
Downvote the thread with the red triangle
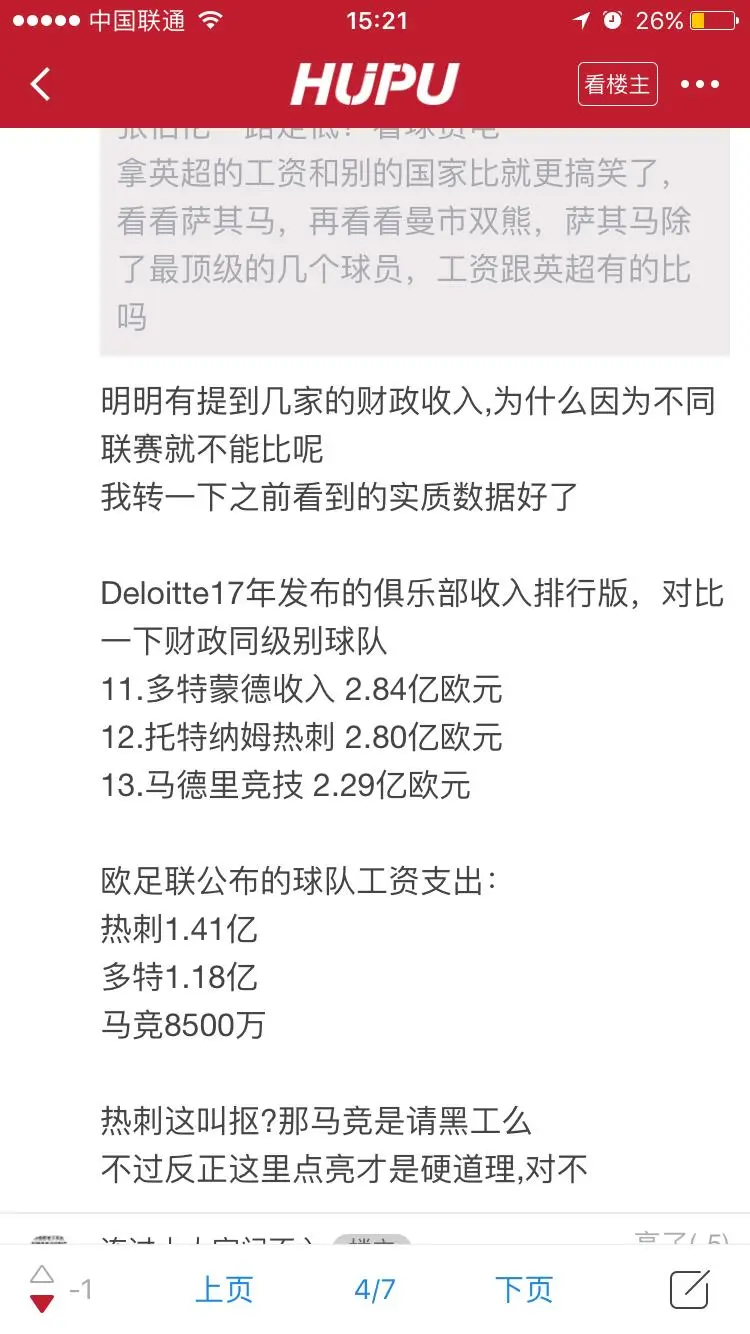coord(42,1303)
